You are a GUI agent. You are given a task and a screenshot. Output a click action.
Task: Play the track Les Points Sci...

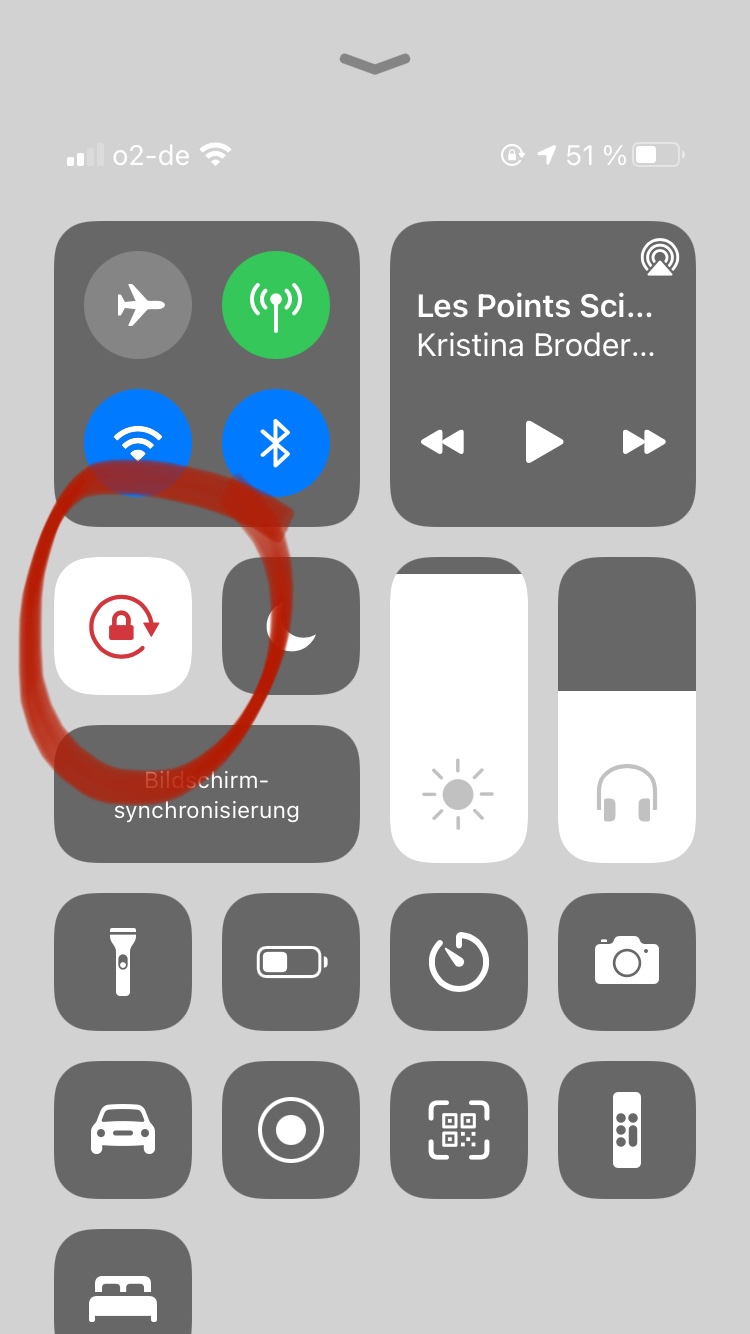(x=543, y=441)
